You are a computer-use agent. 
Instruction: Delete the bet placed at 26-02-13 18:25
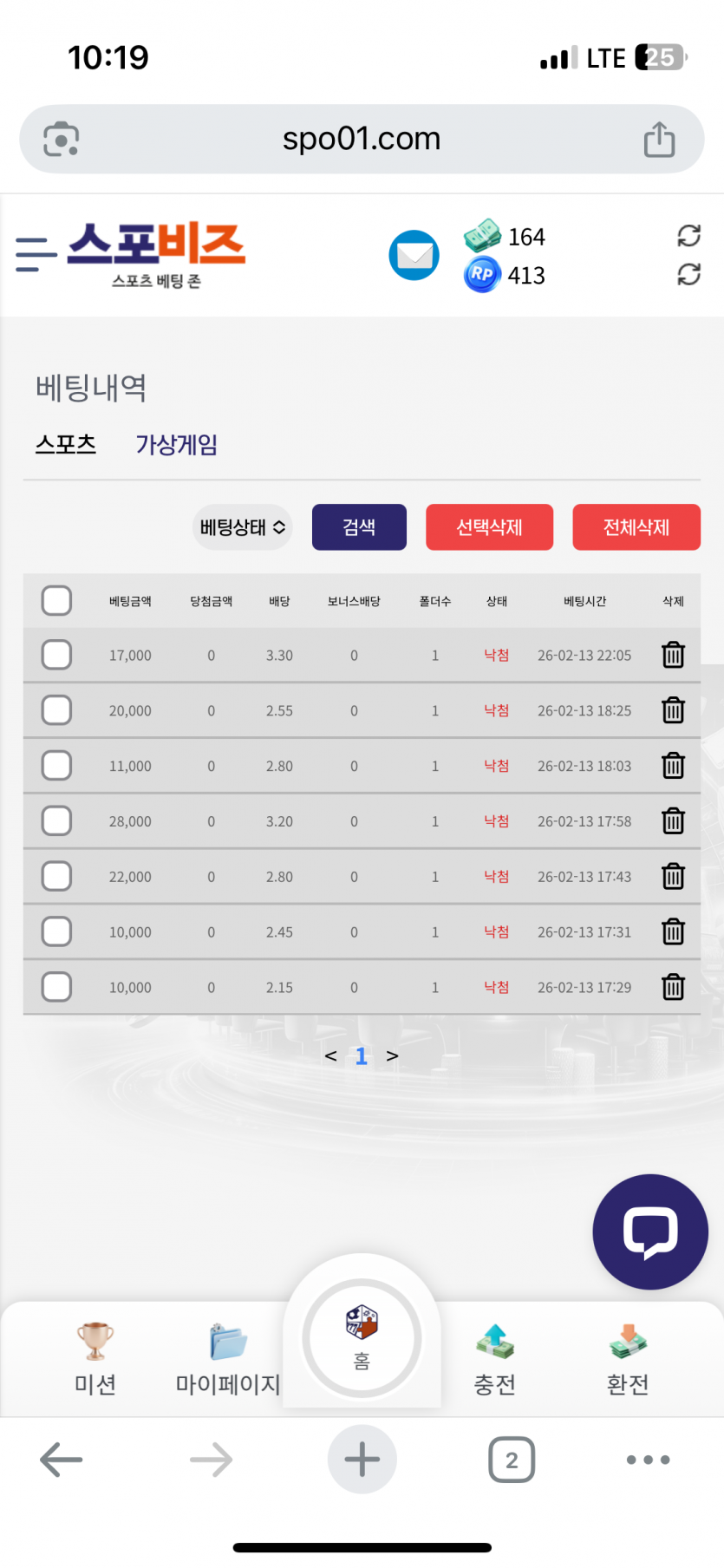pyautogui.click(x=673, y=710)
